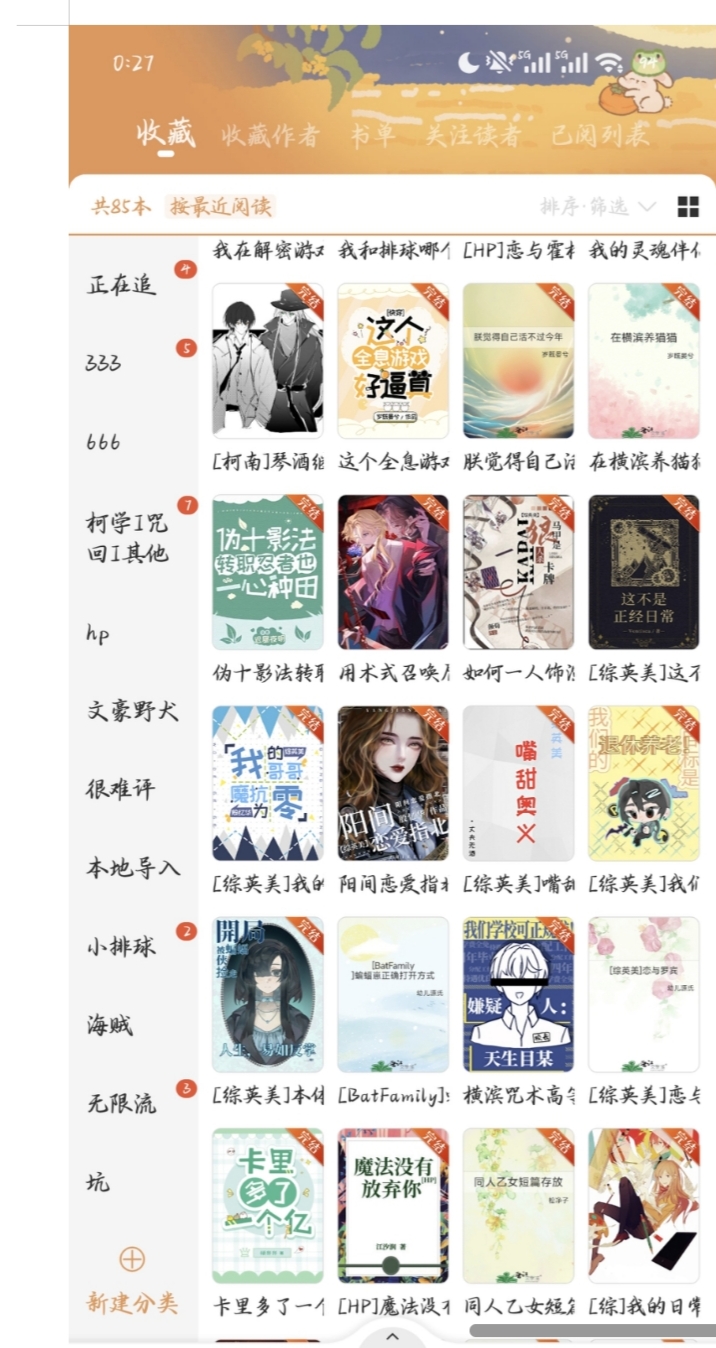Image resolution: width=716 pixels, height=1348 pixels.
Task: Expand the bottom panel with the up arrow
Action: [392, 1336]
